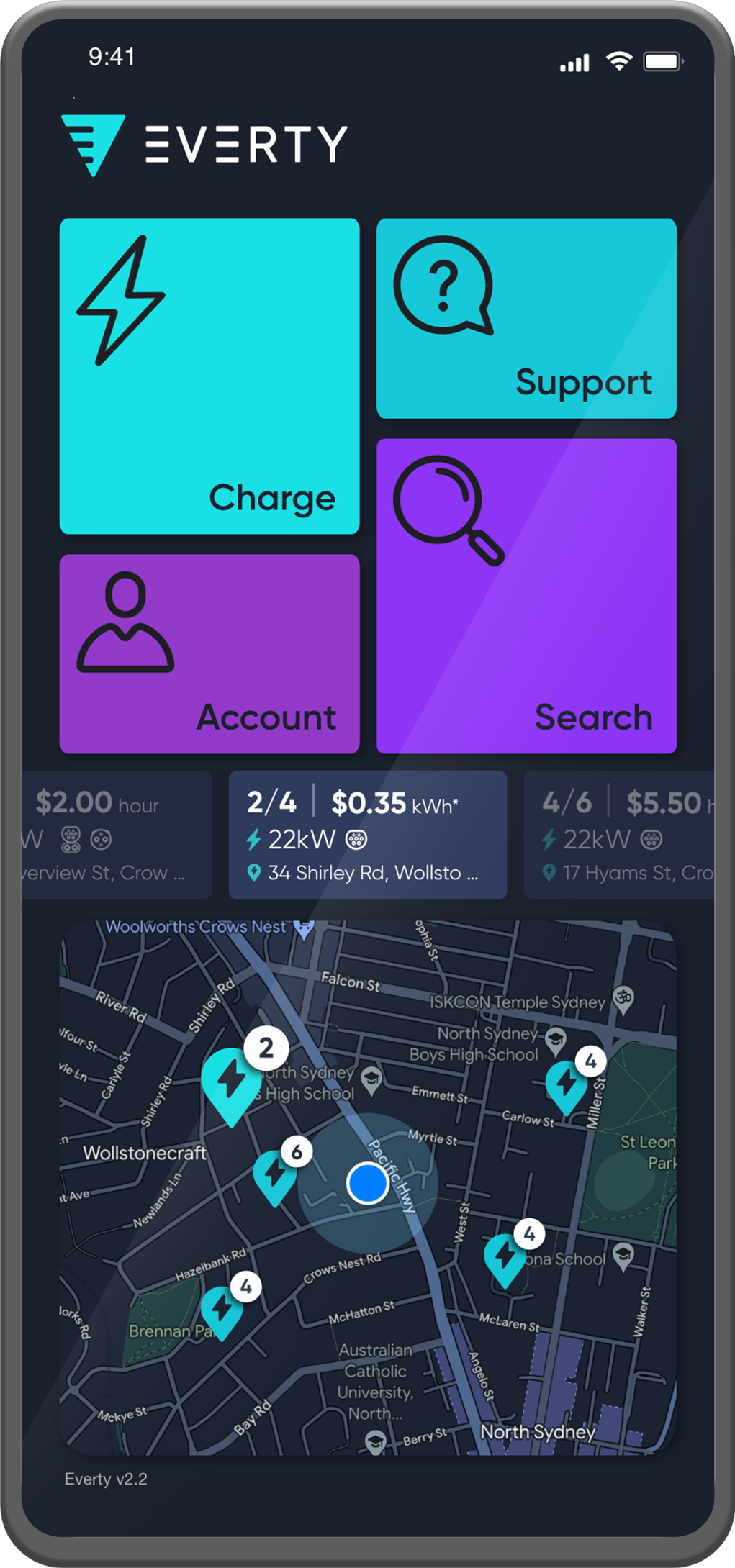Open the Support tile
Screen dimensions: 735x1568
click(526, 318)
